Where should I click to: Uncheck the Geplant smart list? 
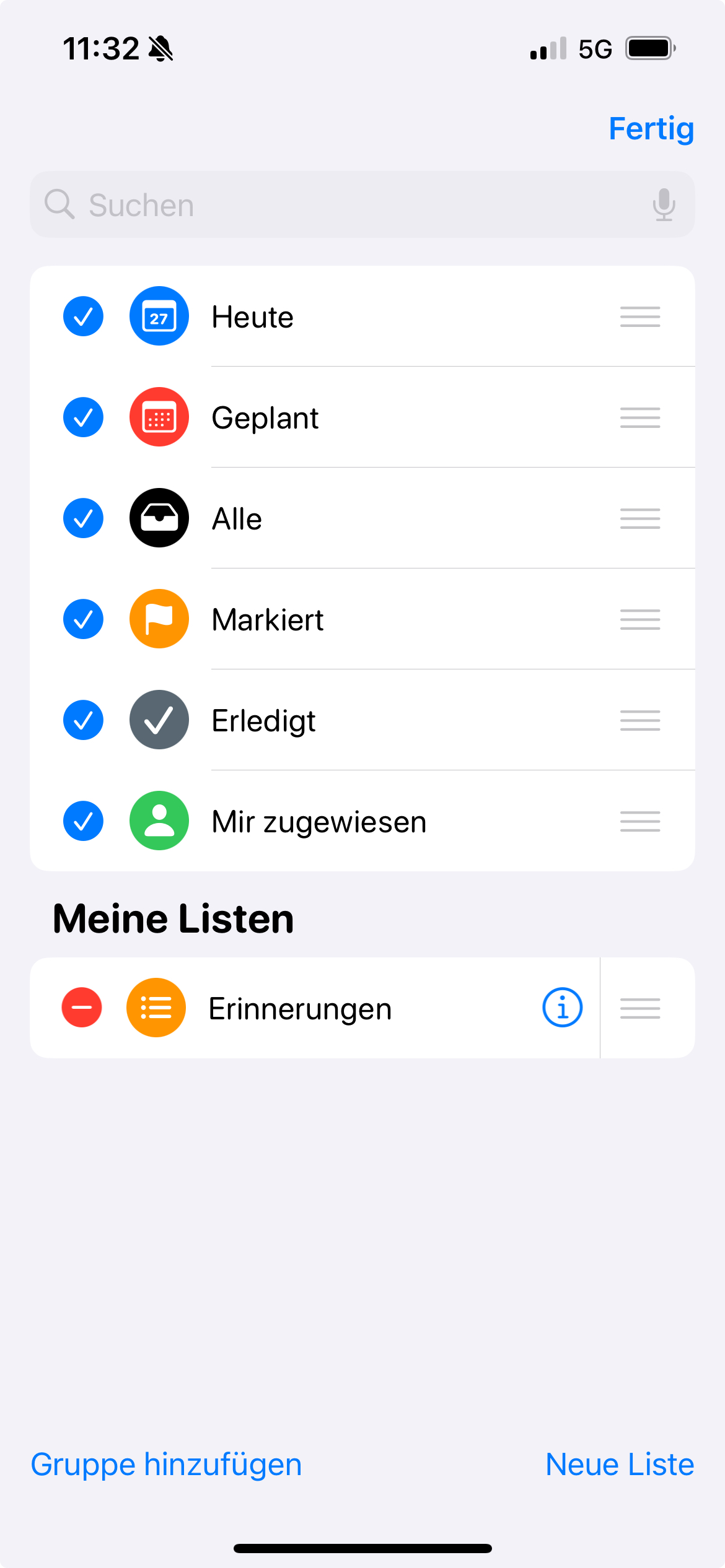[83, 417]
